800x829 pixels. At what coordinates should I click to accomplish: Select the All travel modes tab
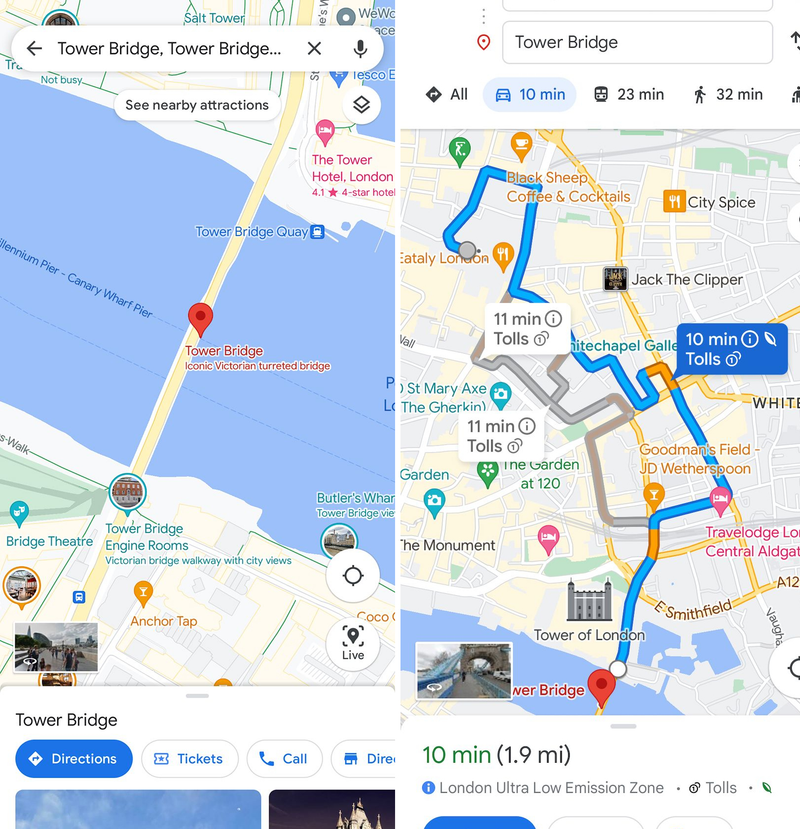coord(446,94)
